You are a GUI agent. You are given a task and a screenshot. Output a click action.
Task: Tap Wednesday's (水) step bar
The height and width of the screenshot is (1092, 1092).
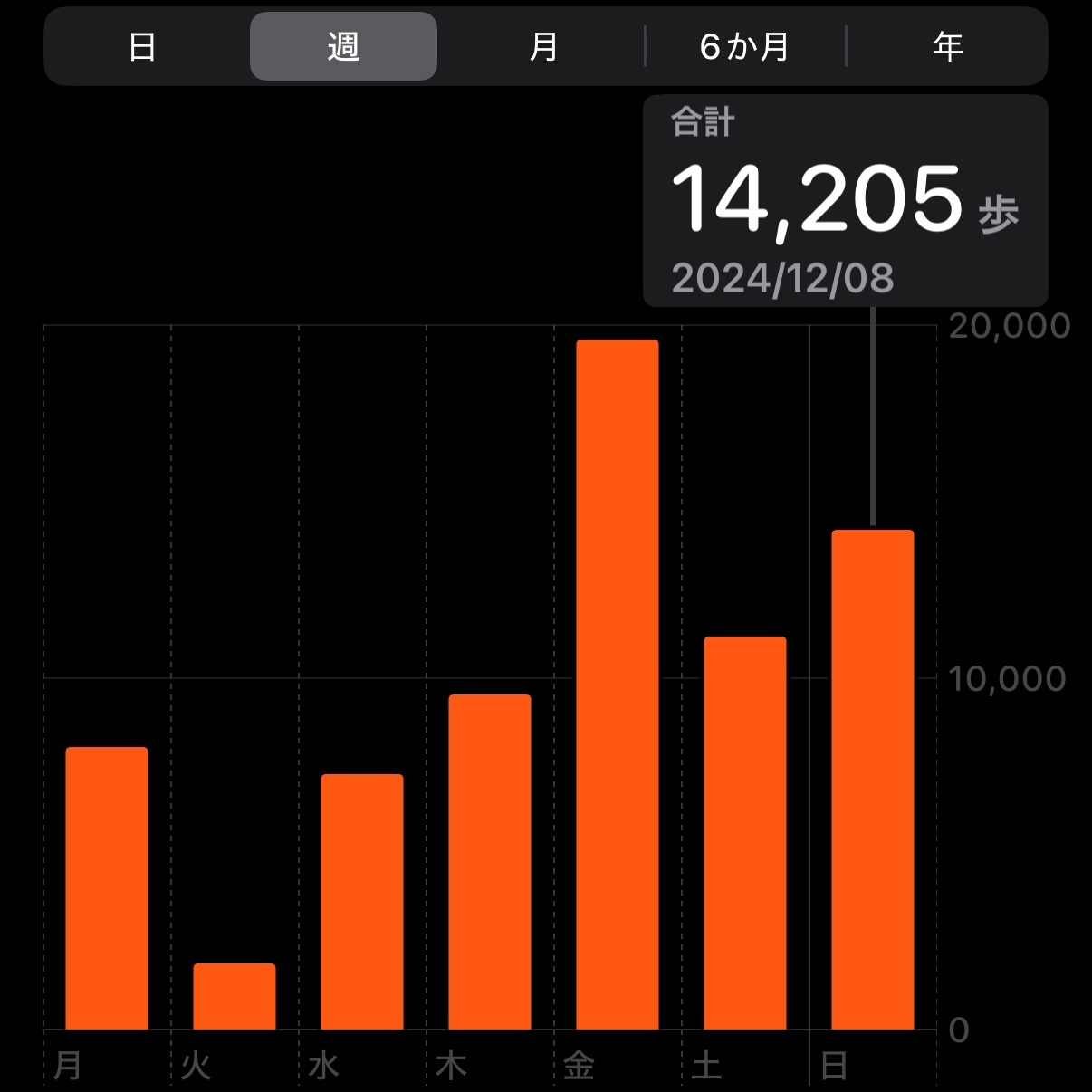tap(362, 901)
